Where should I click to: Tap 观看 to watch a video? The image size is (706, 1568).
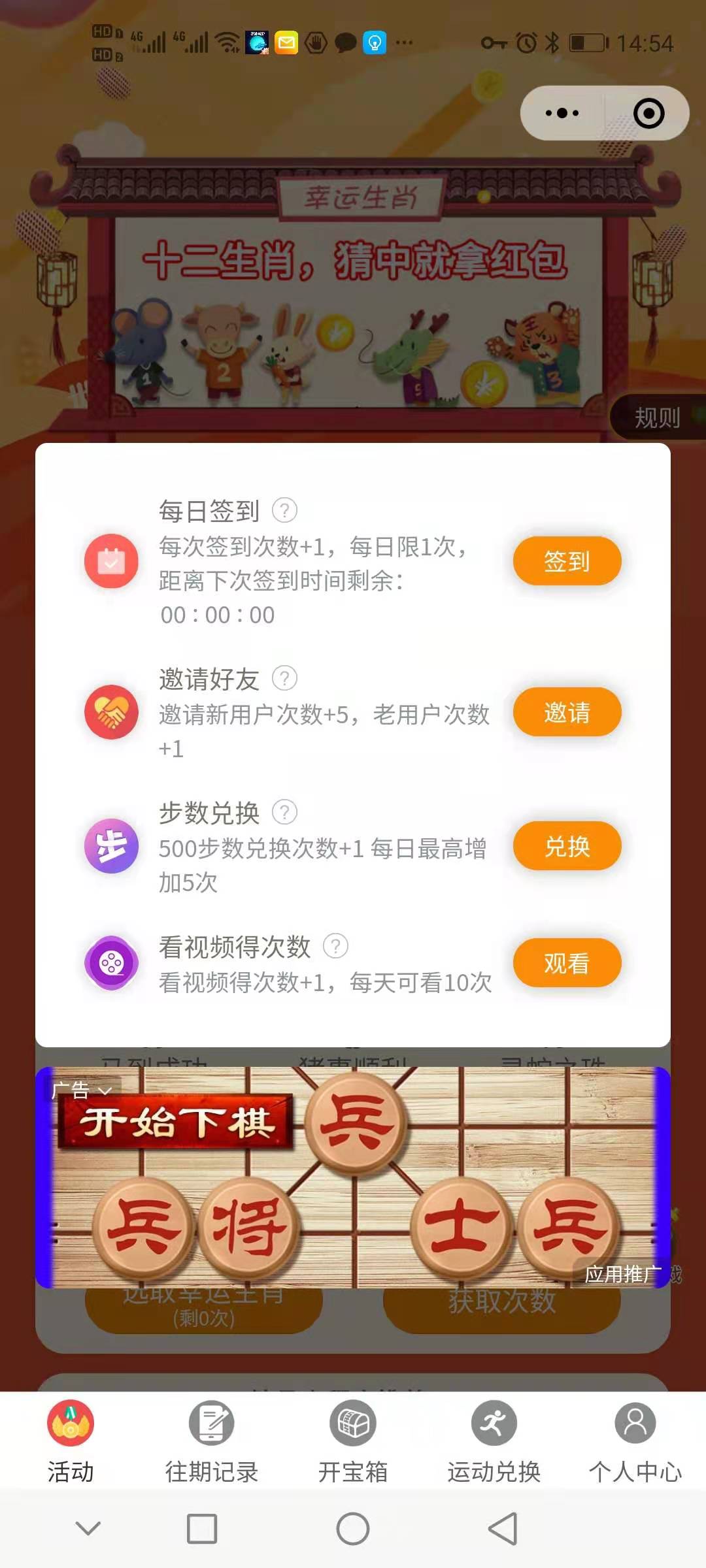pyautogui.click(x=567, y=963)
